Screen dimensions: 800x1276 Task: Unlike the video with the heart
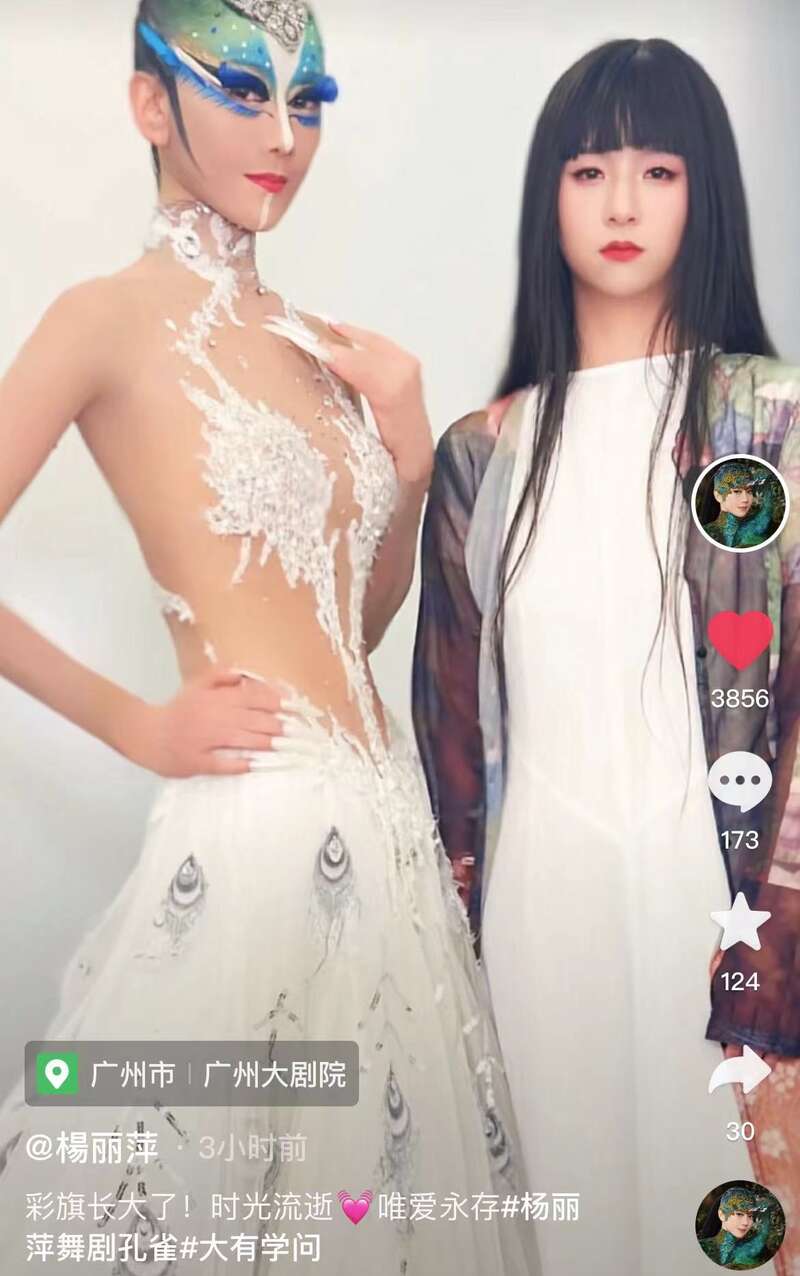click(x=740, y=640)
